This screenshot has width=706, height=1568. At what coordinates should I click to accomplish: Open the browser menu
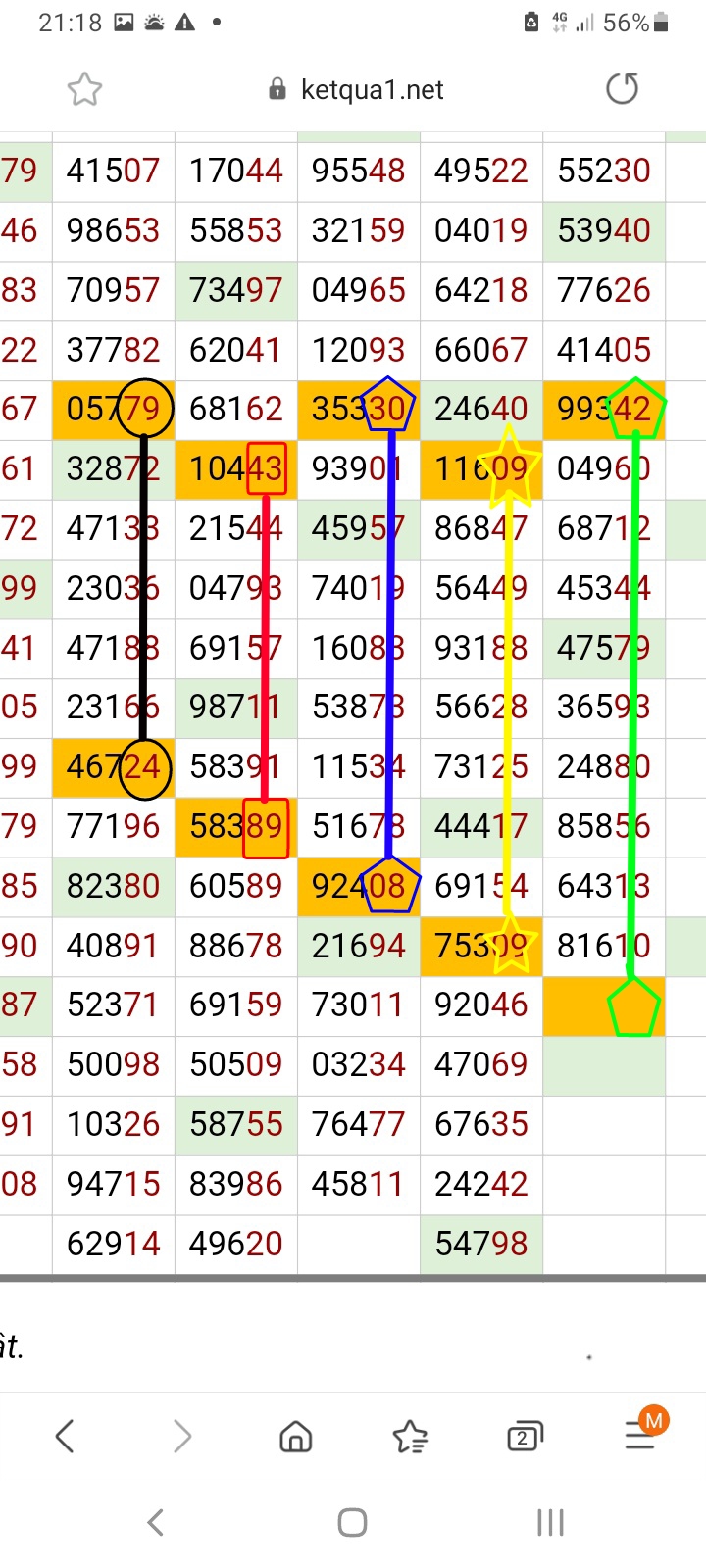640,1437
